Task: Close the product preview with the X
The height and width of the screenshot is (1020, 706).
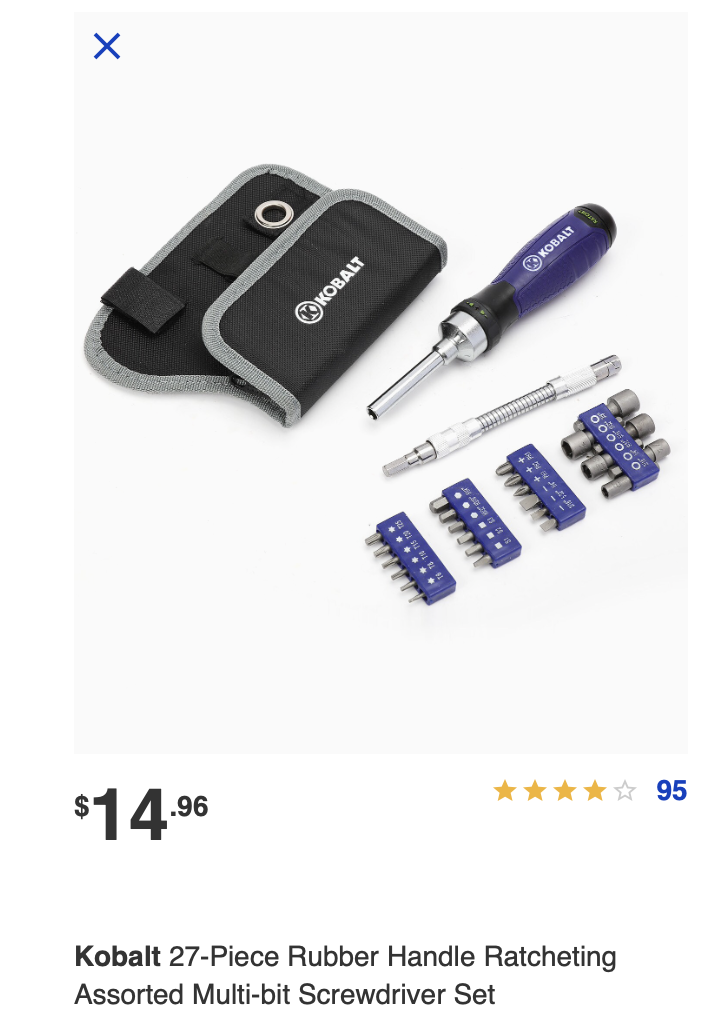Action: coord(107,46)
